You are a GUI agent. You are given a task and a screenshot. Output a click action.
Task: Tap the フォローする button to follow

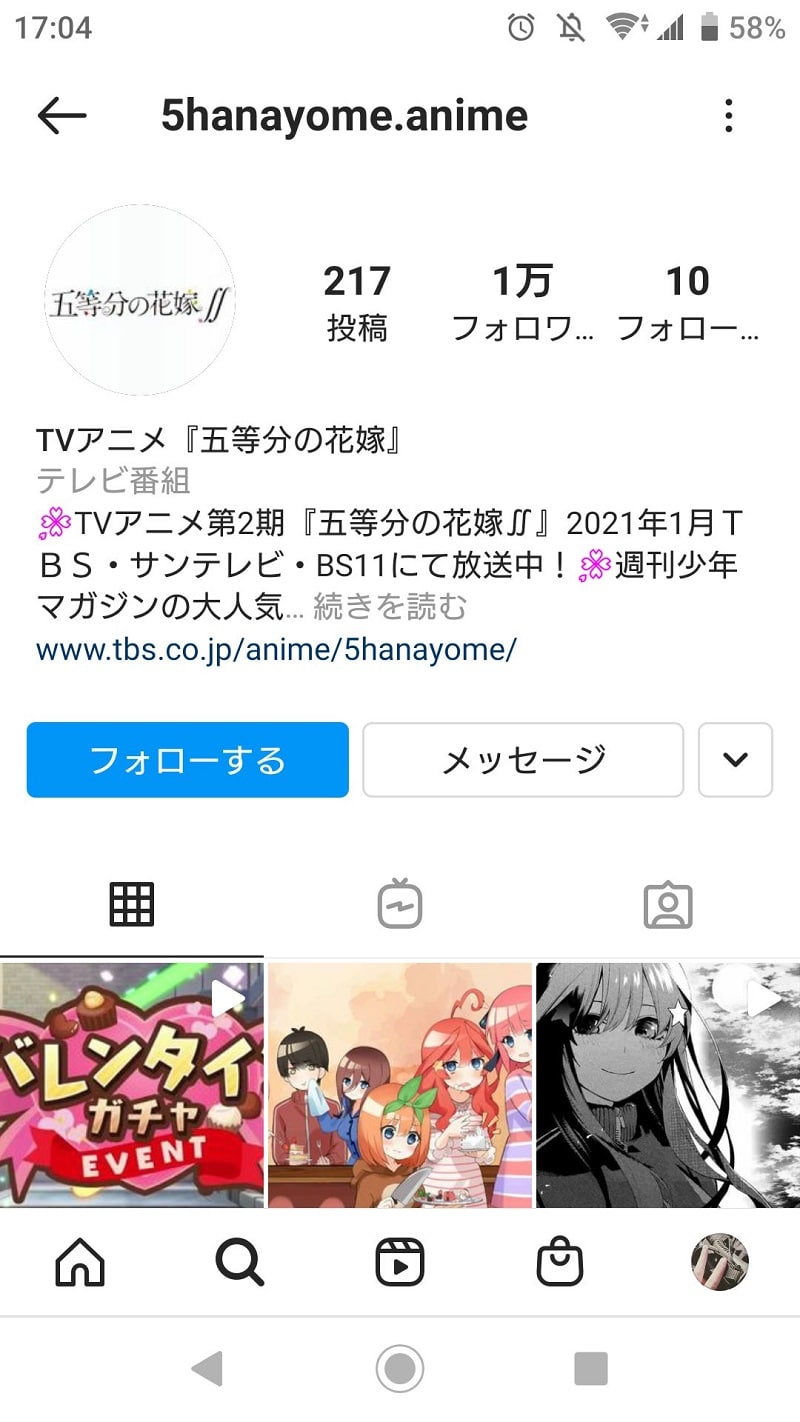188,760
